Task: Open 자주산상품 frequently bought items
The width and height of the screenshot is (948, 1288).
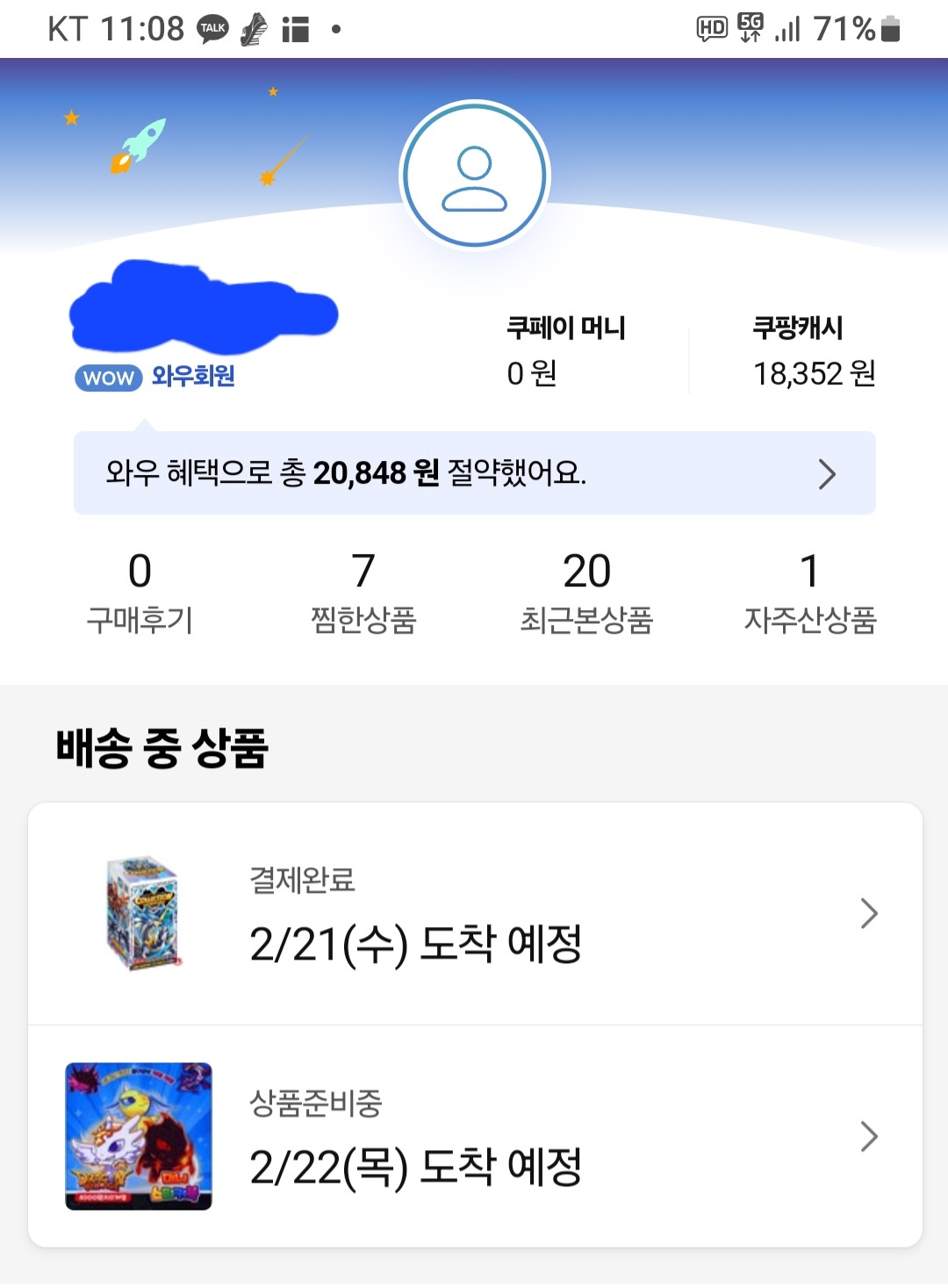Action: tap(809, 593)
